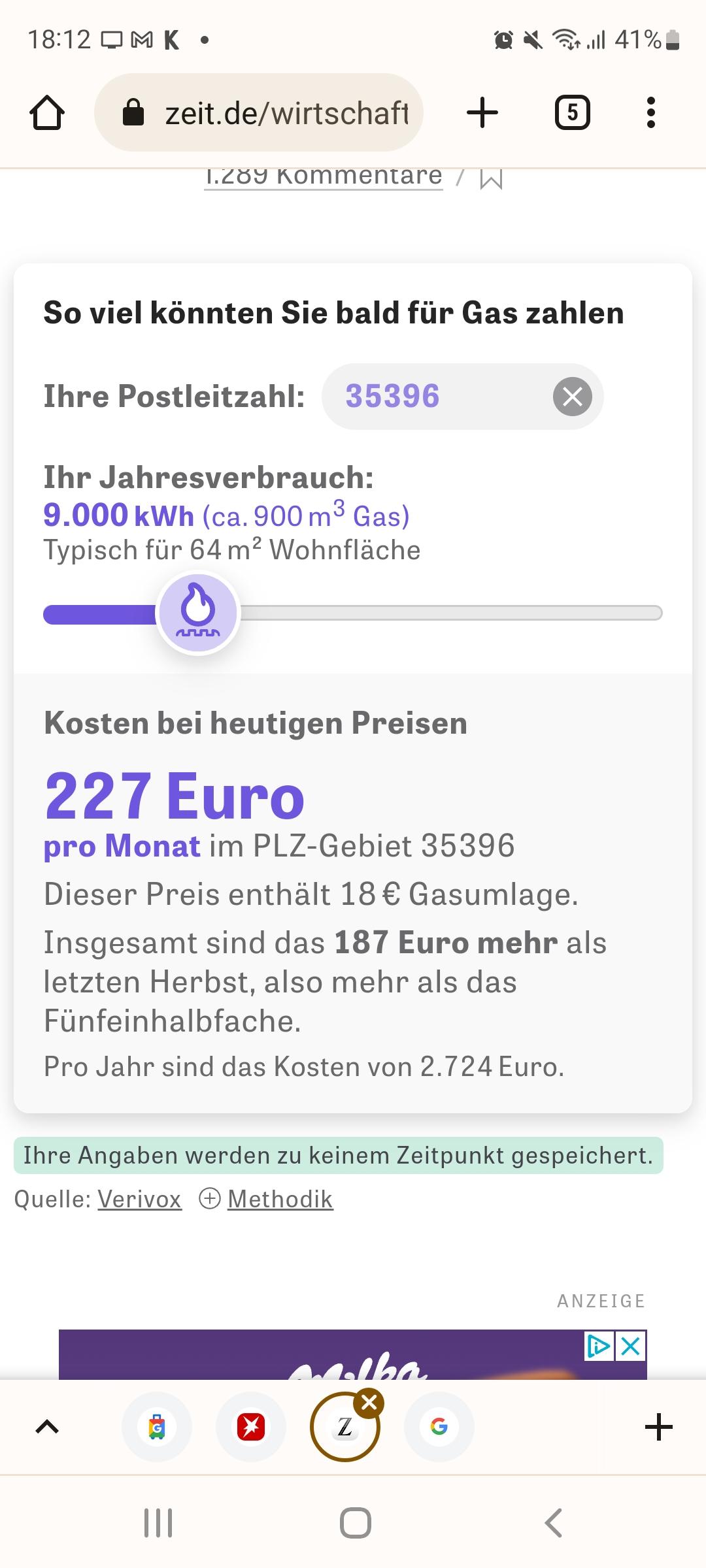Screen dimensions: 706x1568
Task: Switch to the Google tab
Action: 439,1427
